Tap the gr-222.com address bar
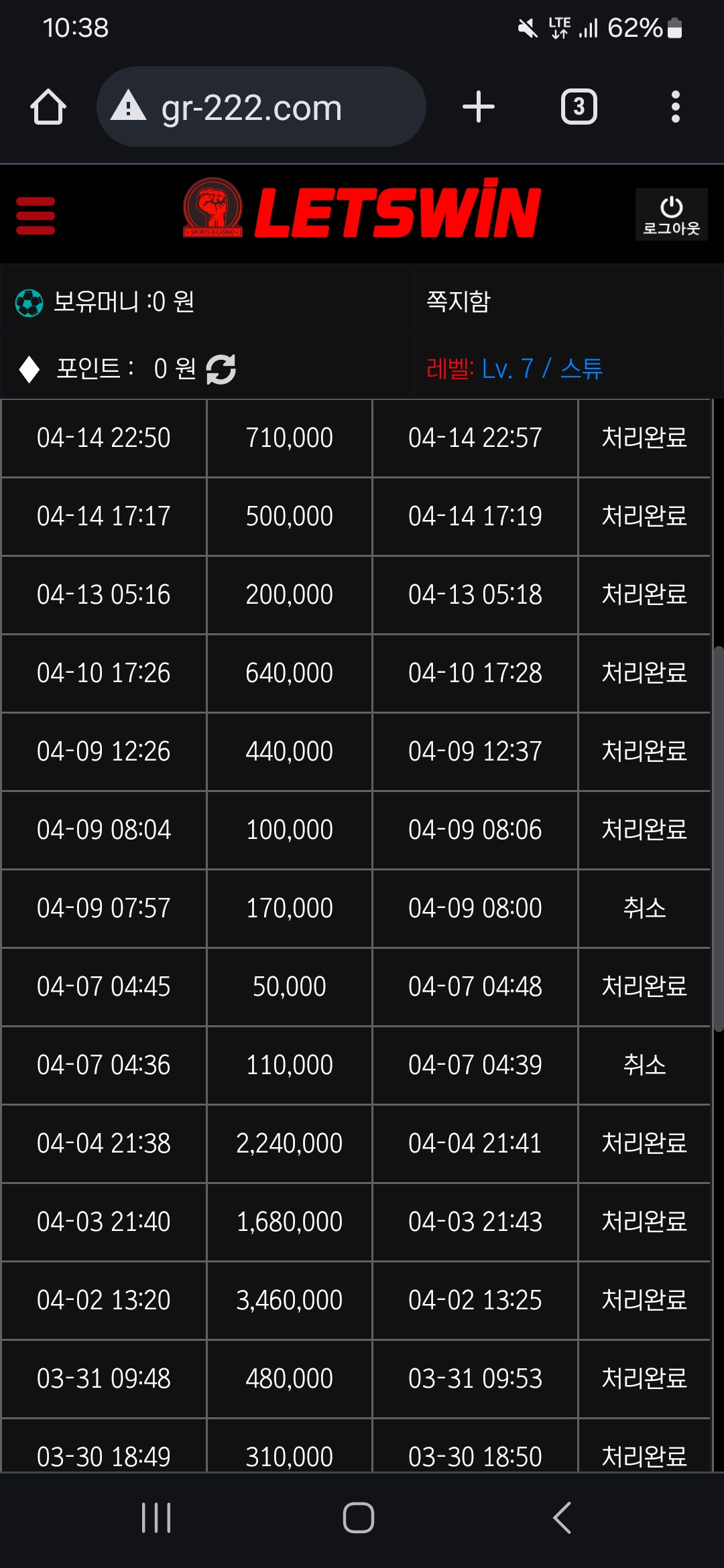 (x=261, y=107)
